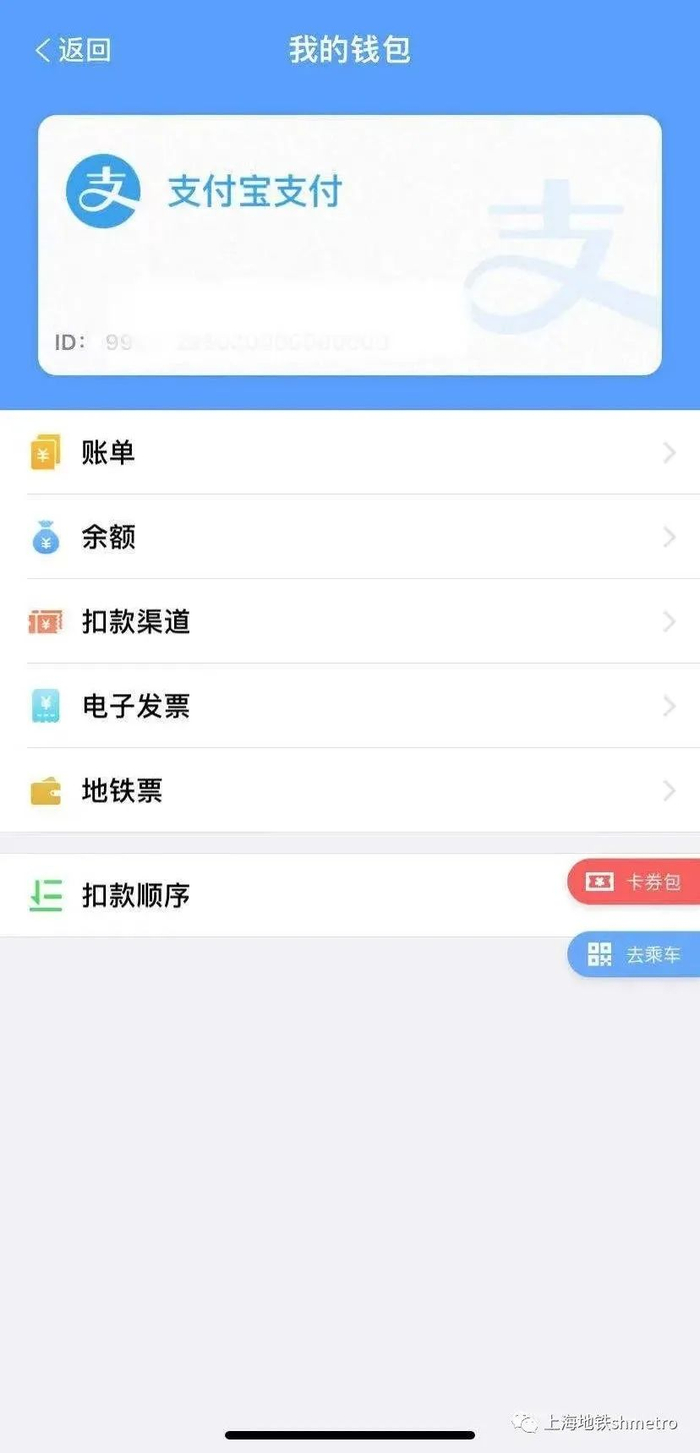Open the 账单 row
700x1453 pixels.
[349, 453]
